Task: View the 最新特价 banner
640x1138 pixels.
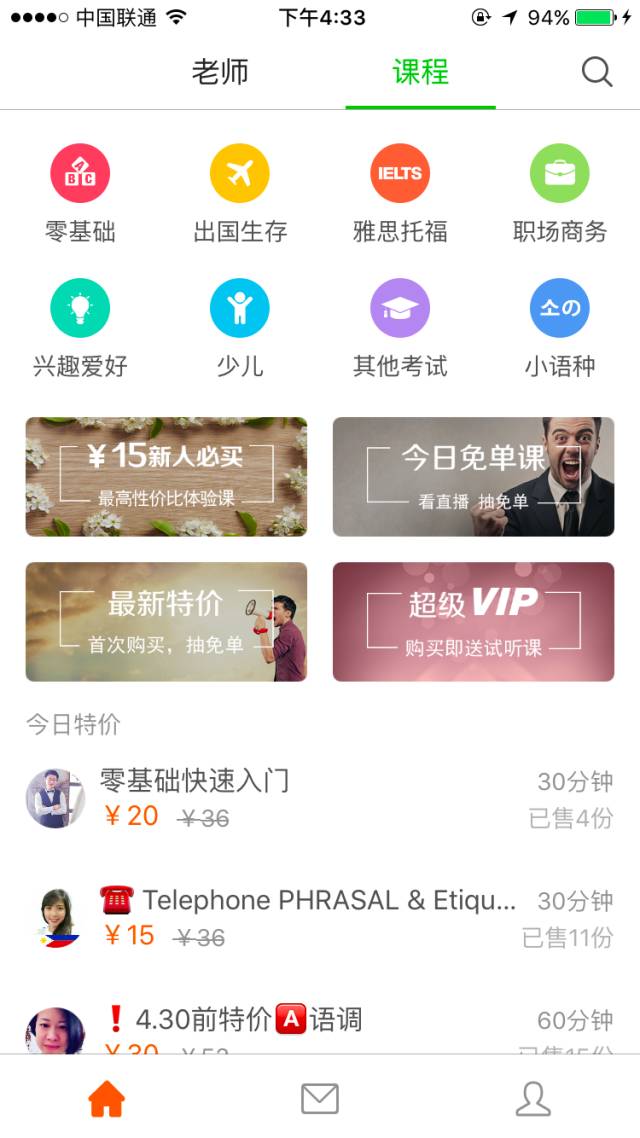Action: (166, 621)
